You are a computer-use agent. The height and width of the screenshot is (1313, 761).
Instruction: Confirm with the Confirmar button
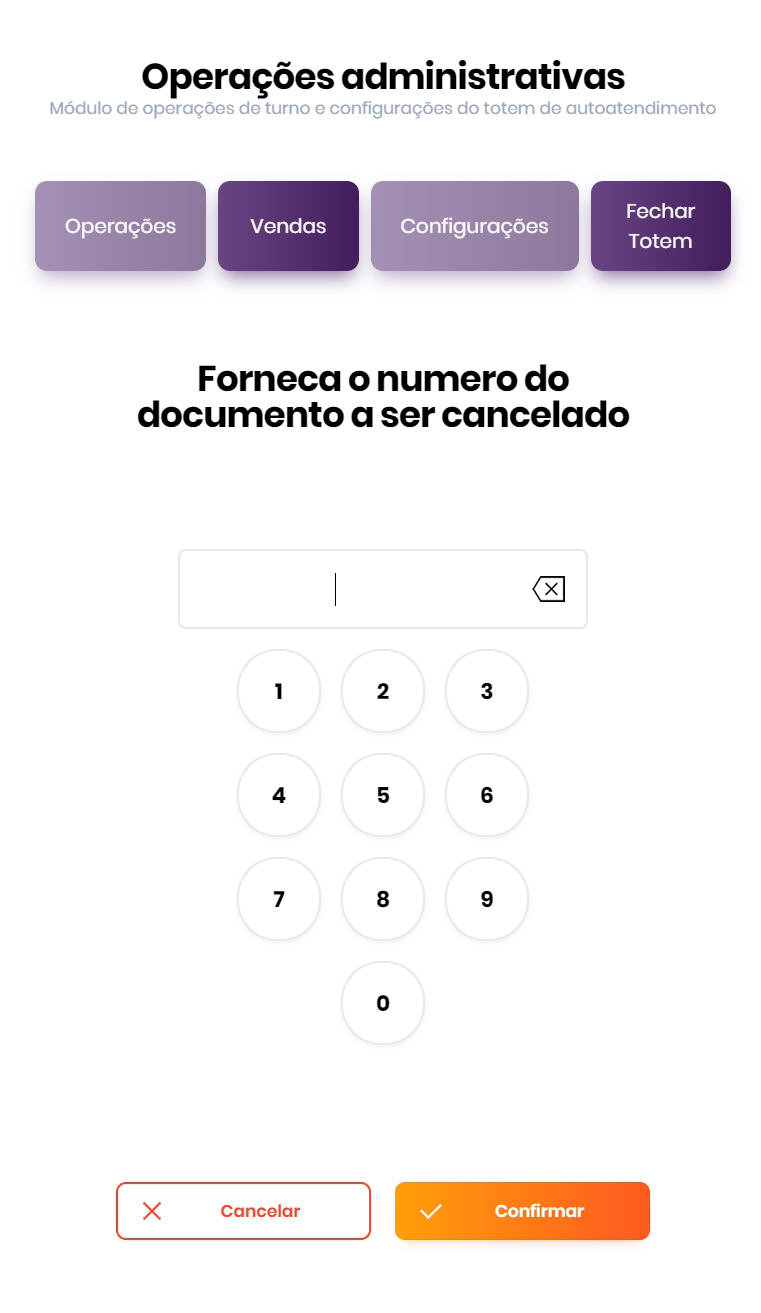click(x=522, y=1211)
